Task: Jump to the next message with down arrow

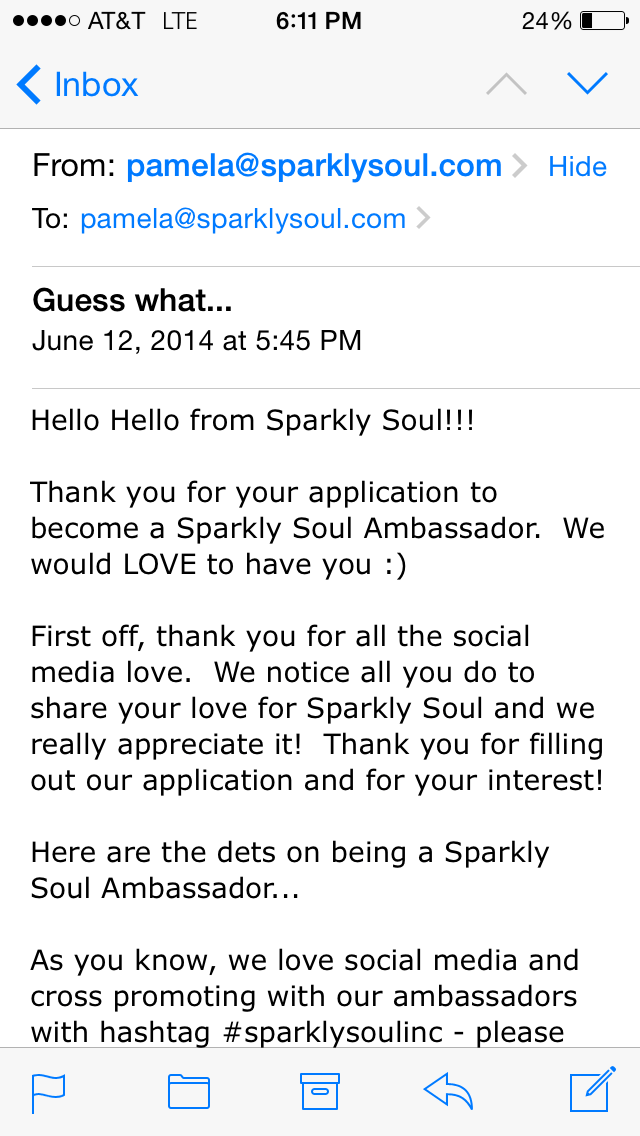Action: (587, 85)
